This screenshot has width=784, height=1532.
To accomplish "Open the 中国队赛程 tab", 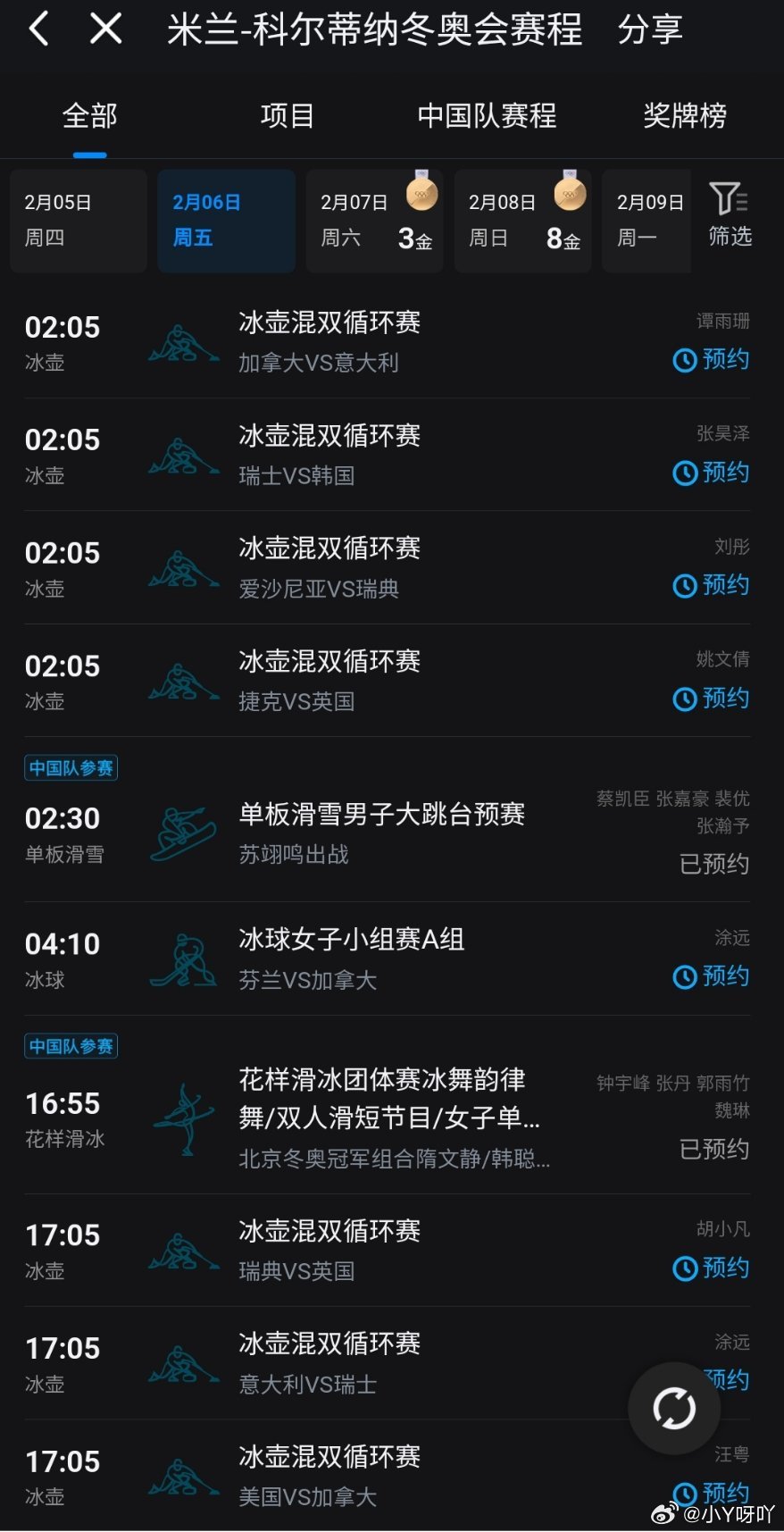I will tap(488, 115).
